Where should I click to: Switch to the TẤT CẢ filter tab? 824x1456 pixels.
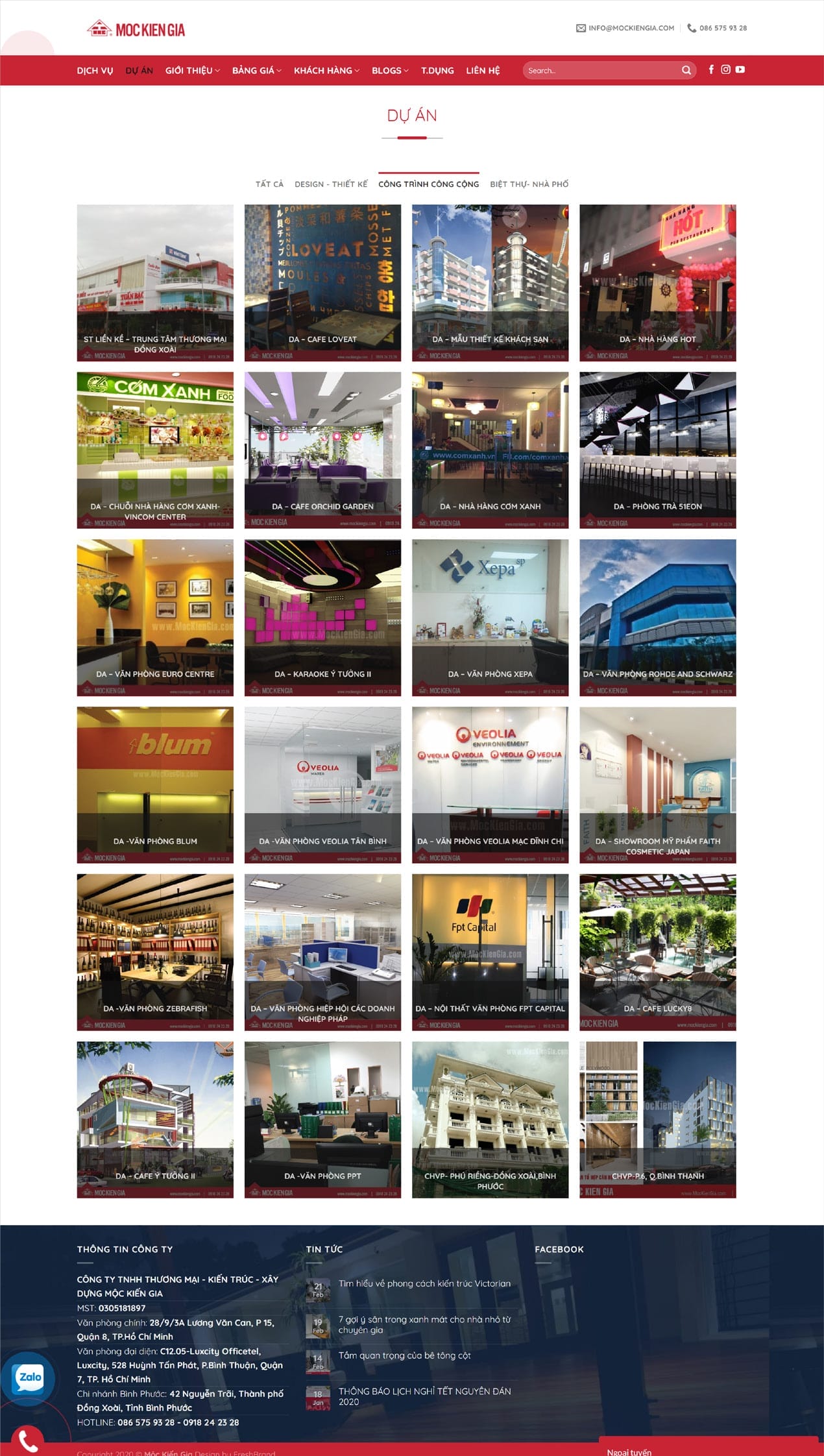(x=269, y=184)
